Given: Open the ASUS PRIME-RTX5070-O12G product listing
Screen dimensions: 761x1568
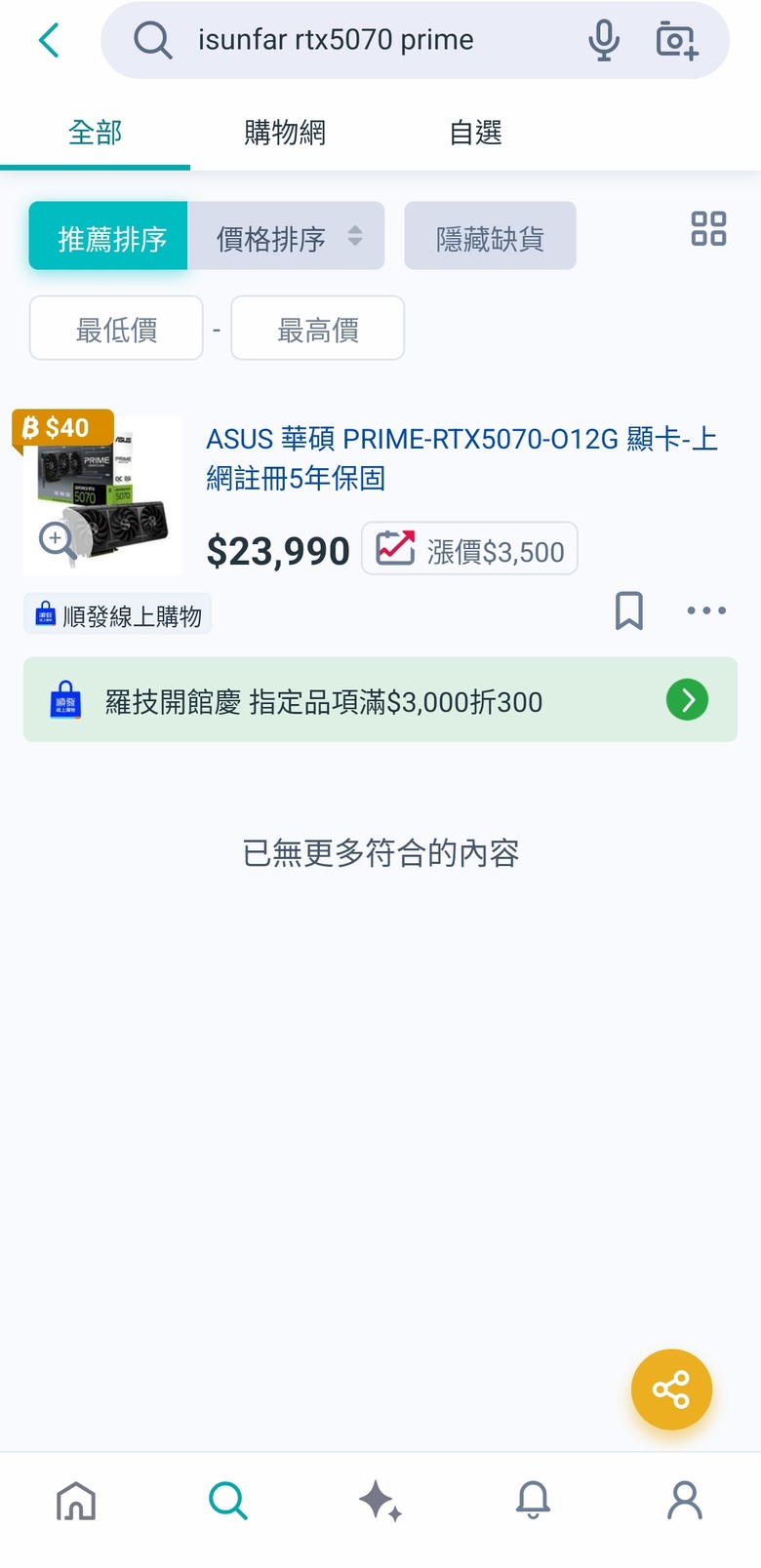Looking at the screenshot, I should point(461,458).
